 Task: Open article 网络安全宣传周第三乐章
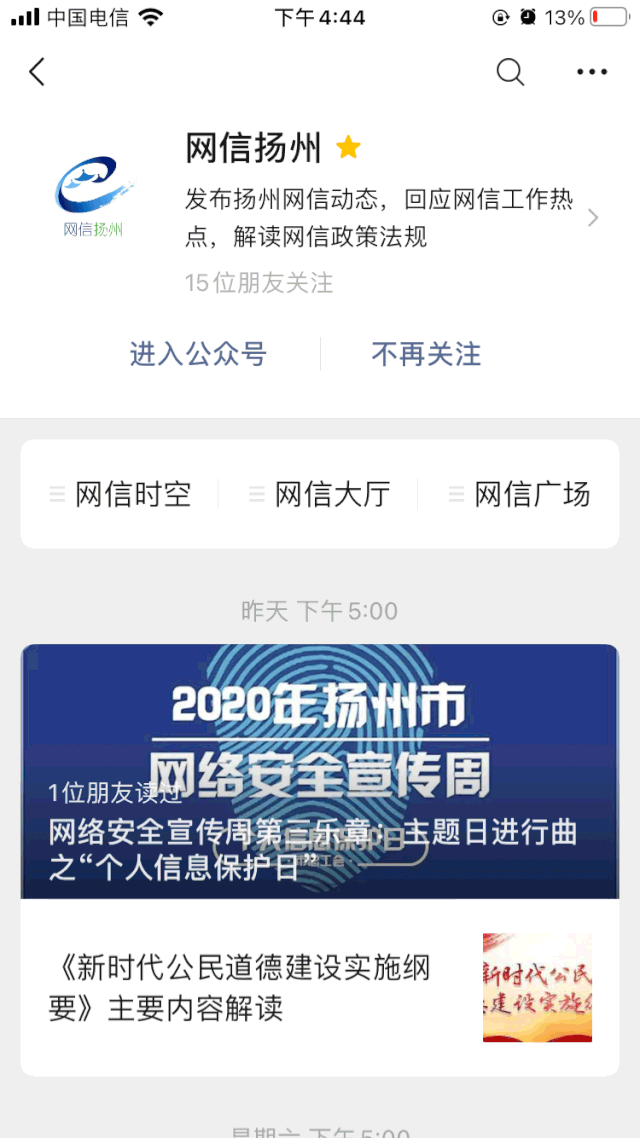[320, 772]
